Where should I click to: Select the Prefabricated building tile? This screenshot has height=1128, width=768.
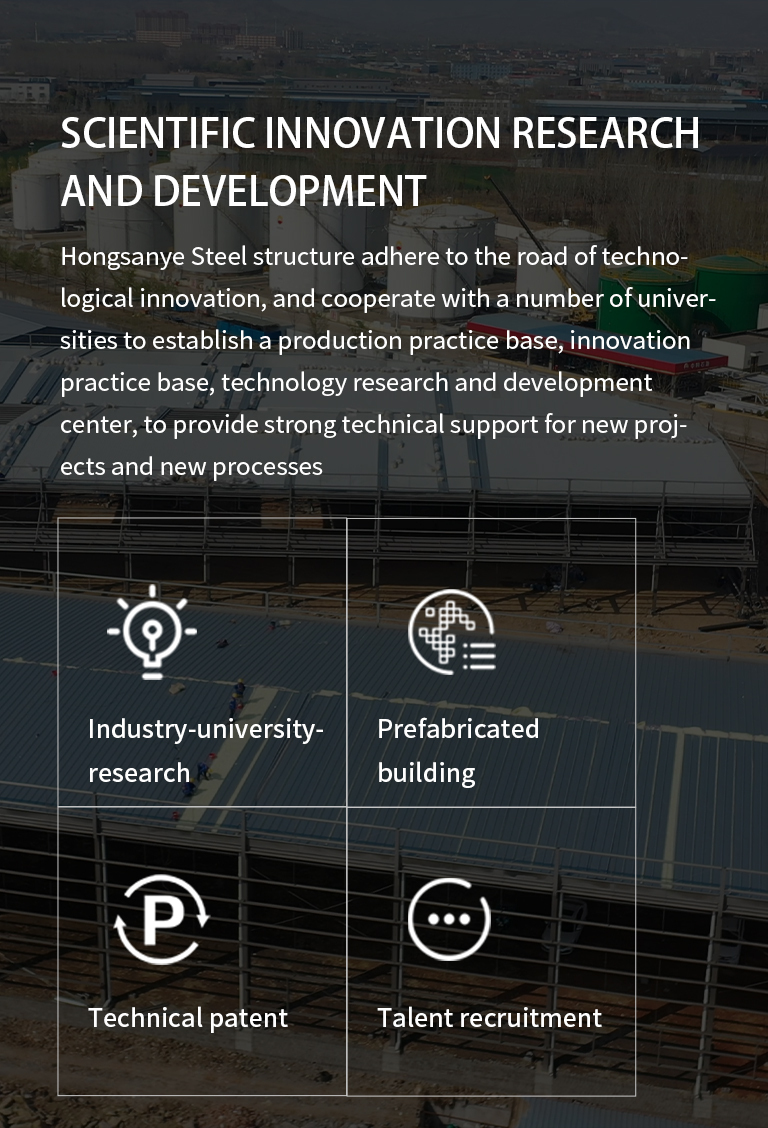(491, 663)
